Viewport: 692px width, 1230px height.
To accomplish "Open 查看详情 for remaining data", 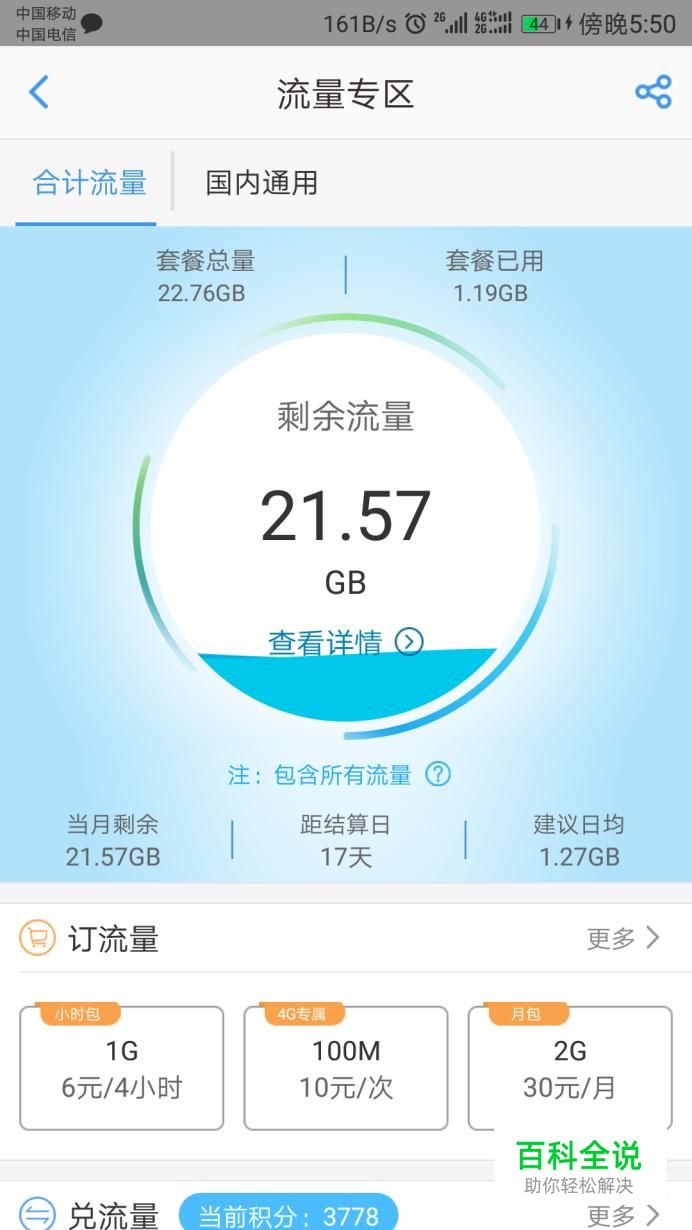I will click(346, 641).
